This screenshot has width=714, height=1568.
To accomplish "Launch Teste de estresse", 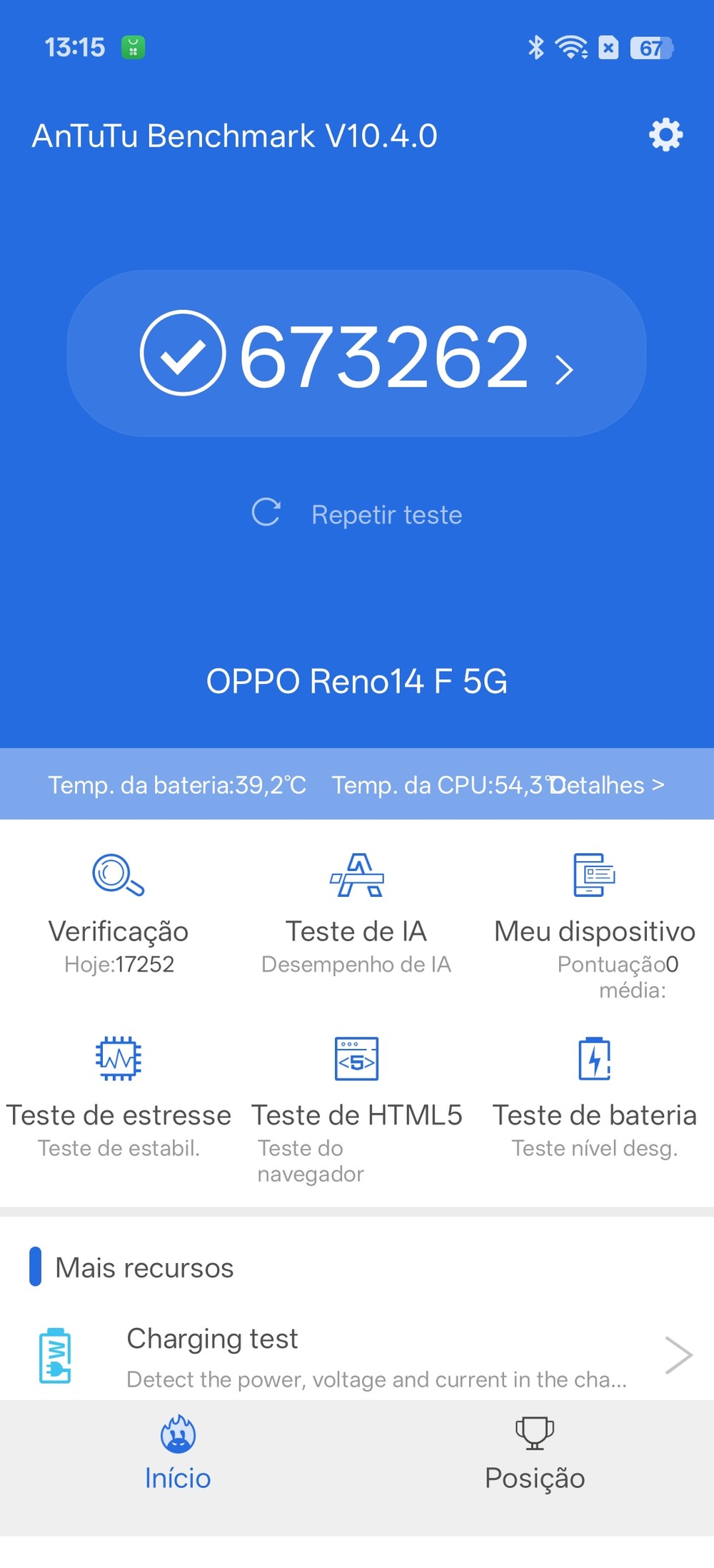I will [119, 1096].
